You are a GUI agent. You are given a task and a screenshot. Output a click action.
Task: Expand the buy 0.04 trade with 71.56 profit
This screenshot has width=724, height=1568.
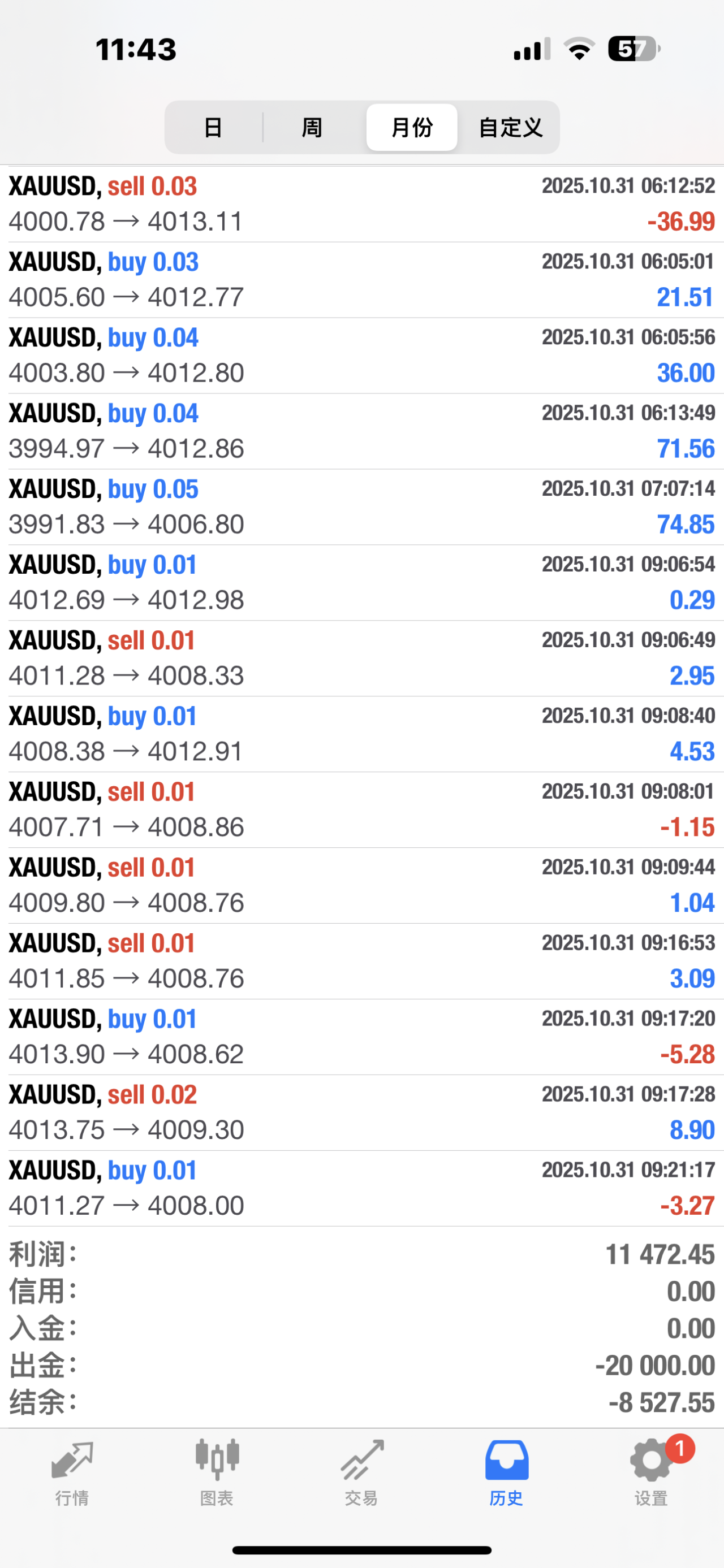[x=361, y=431]
